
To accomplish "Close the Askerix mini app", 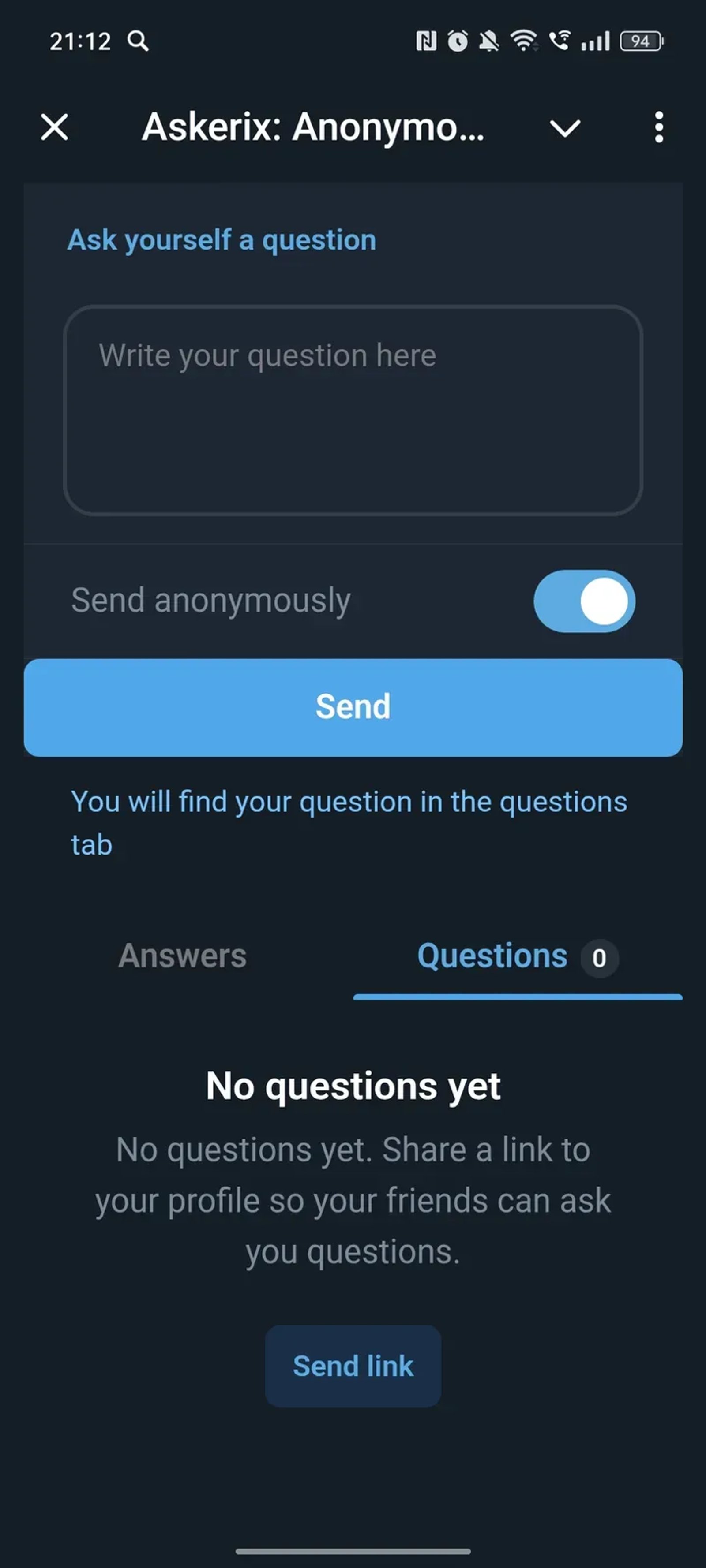I will [x=55, y=127].
